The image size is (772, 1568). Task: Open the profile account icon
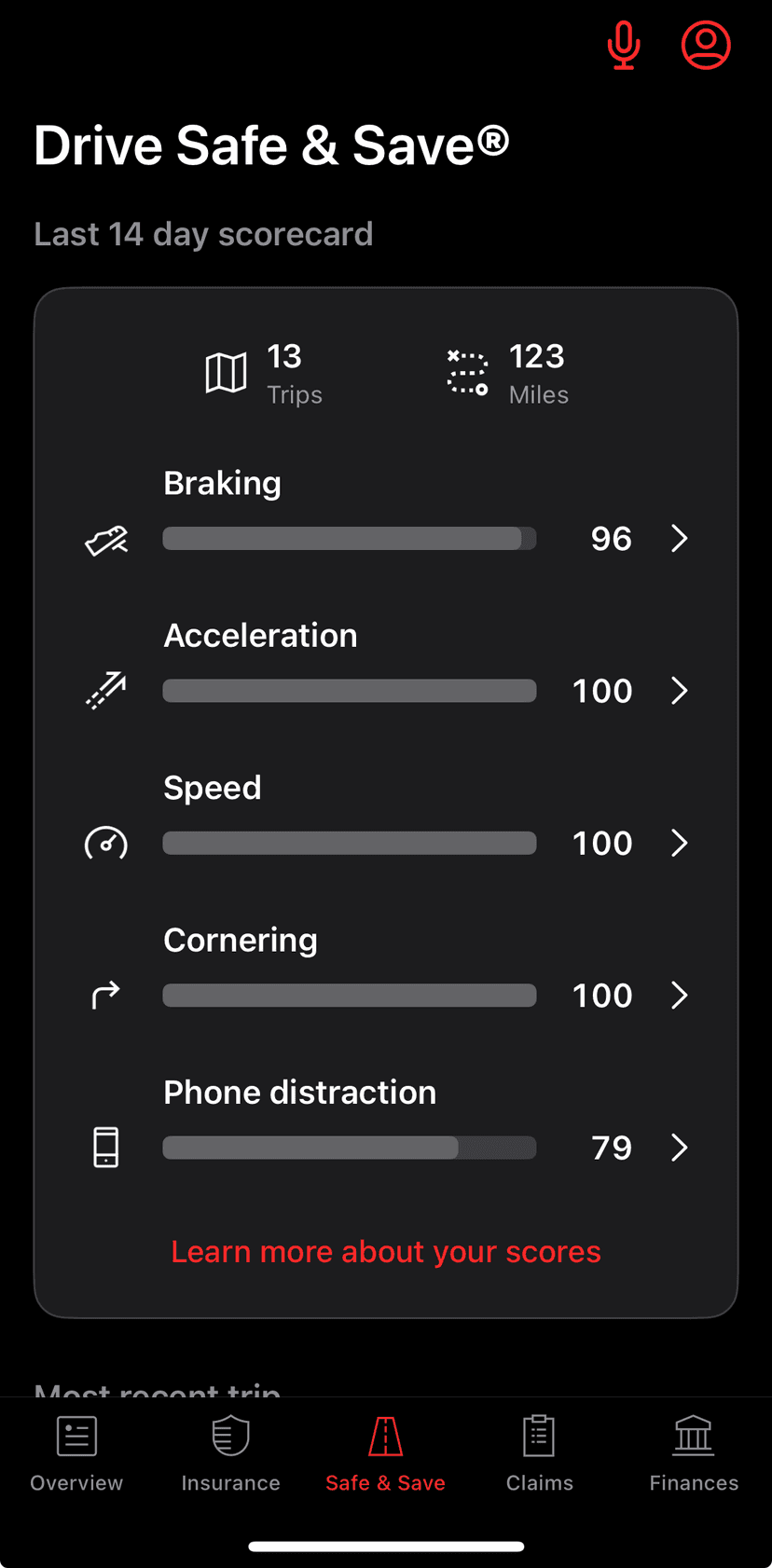(706, 45)
